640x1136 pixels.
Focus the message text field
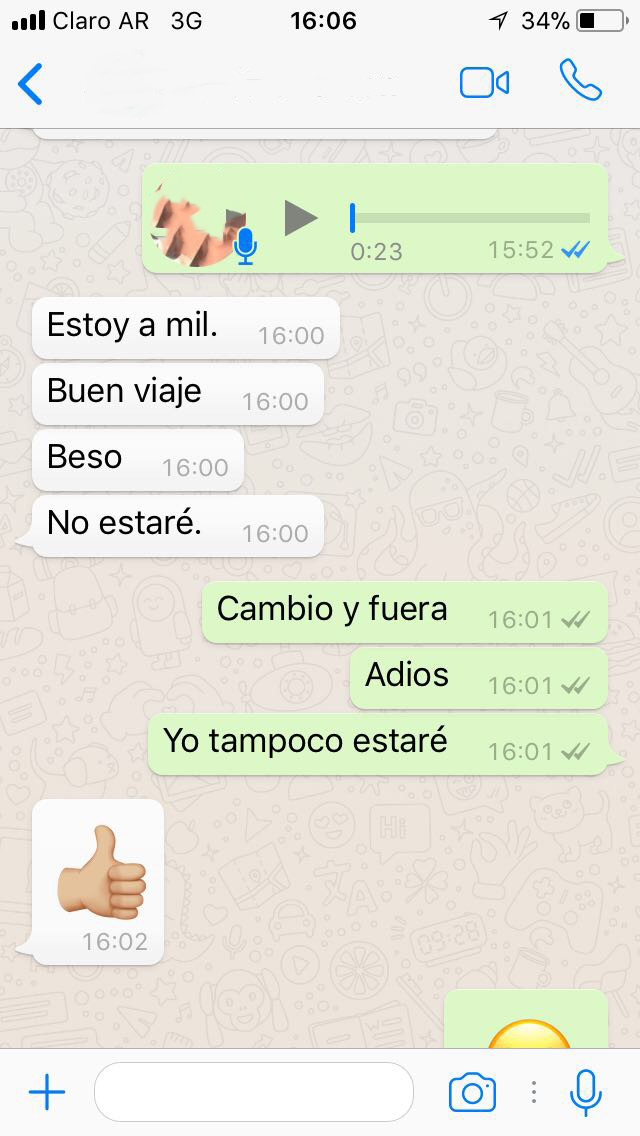click(253, 1092)
